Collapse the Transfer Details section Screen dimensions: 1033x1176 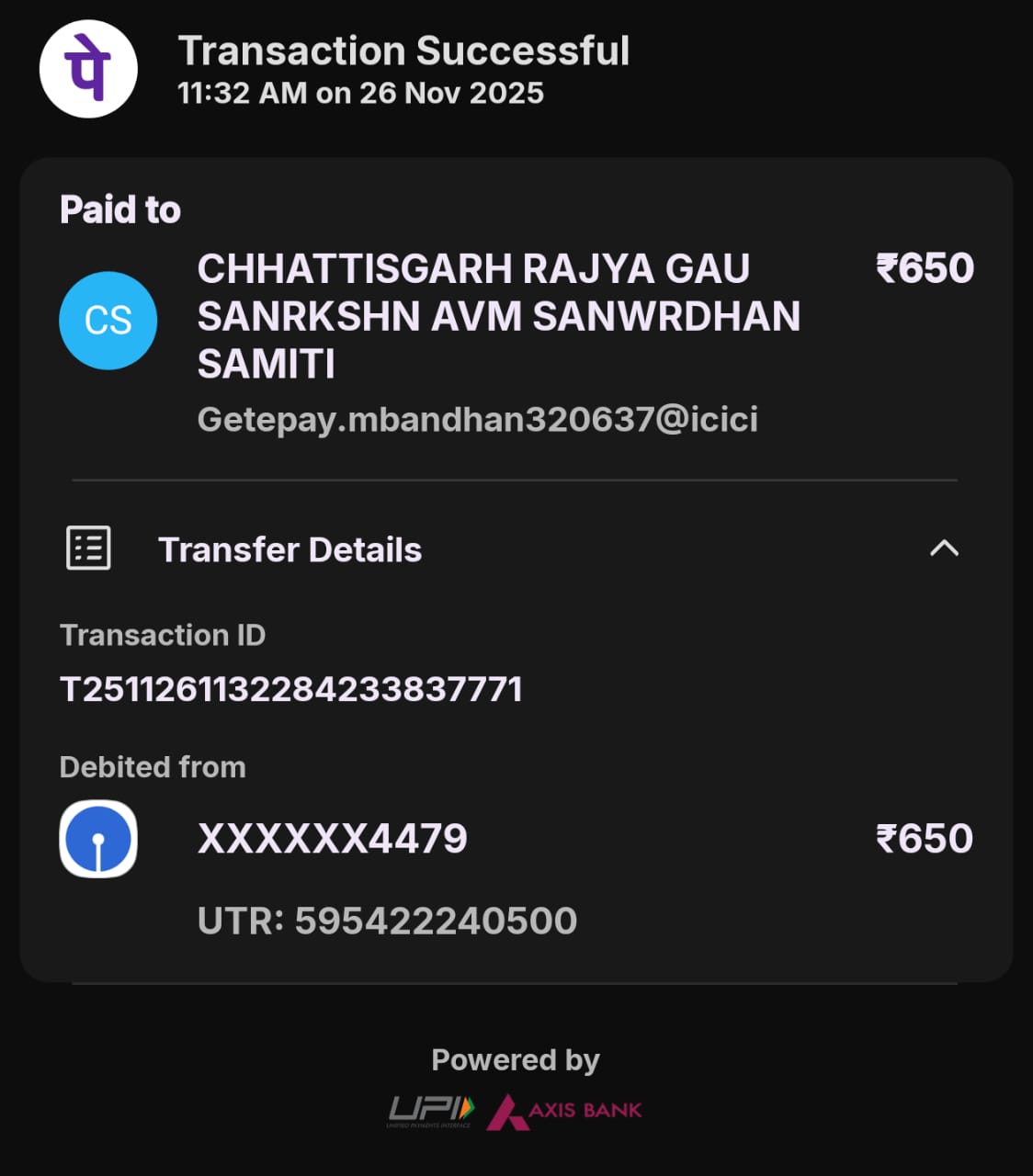point(944,548)
